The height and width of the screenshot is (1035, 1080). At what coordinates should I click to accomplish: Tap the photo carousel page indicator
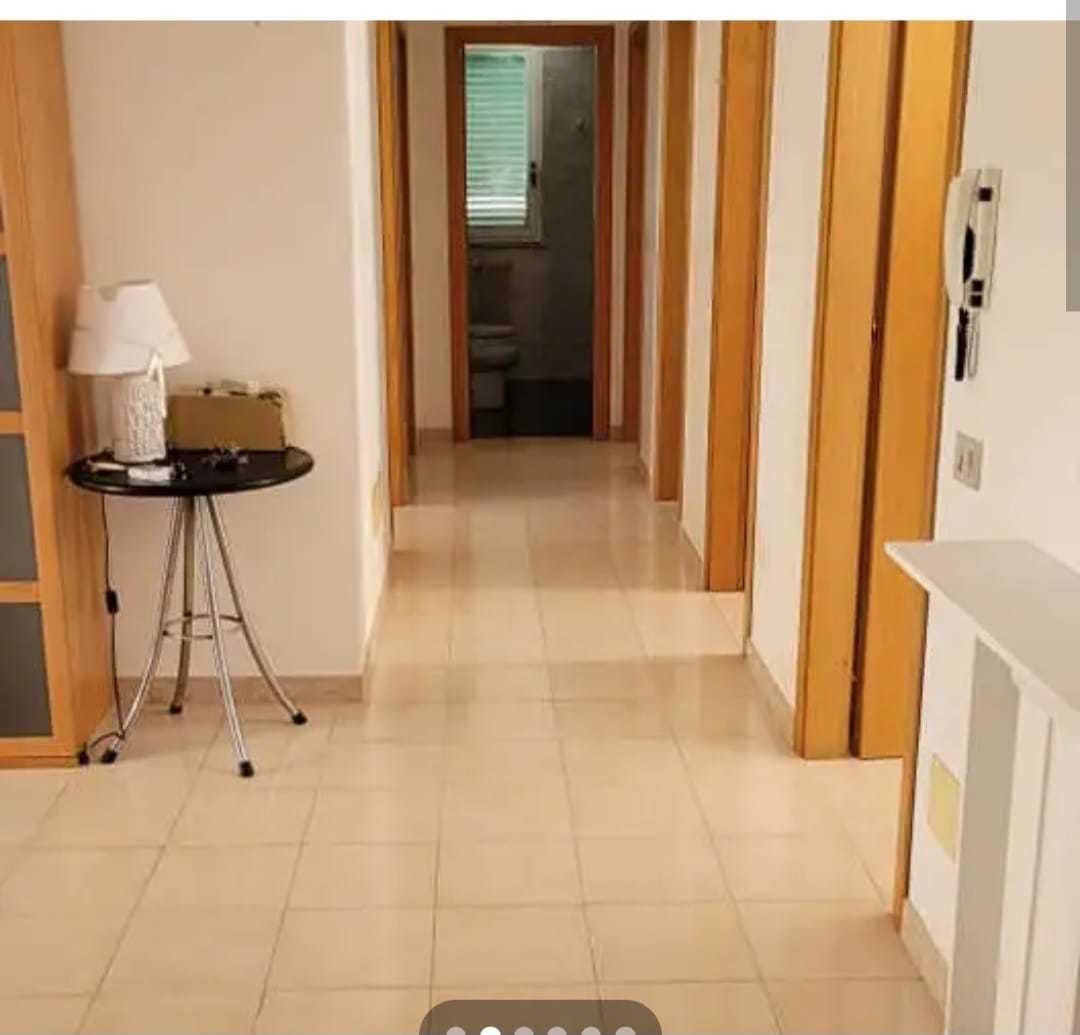click(540, 1025)
